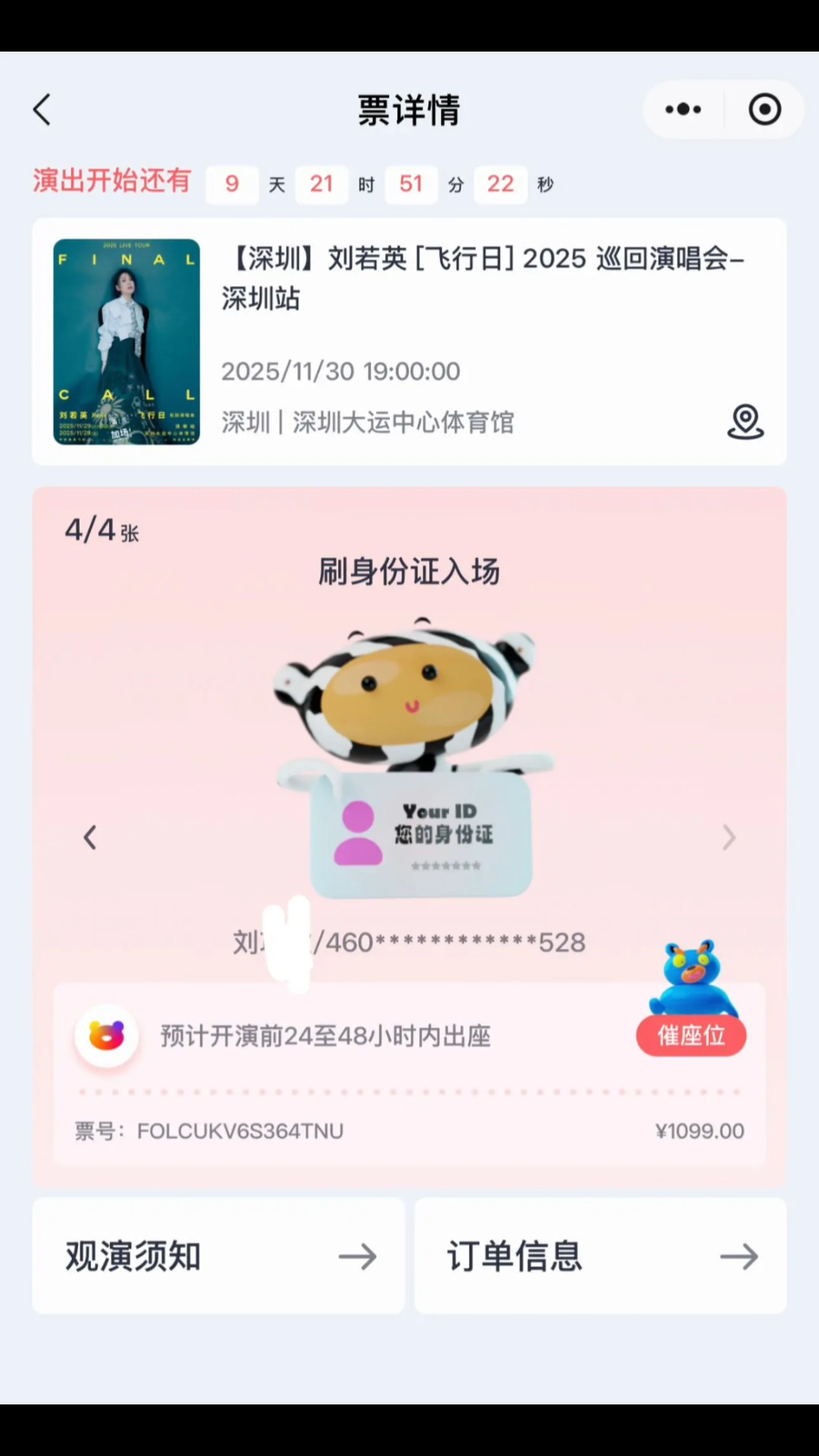Image resolution: width=819 pixels, height=1456 pixels.
Task: Show next ticket with right arrow
Action: click(728, 837)
